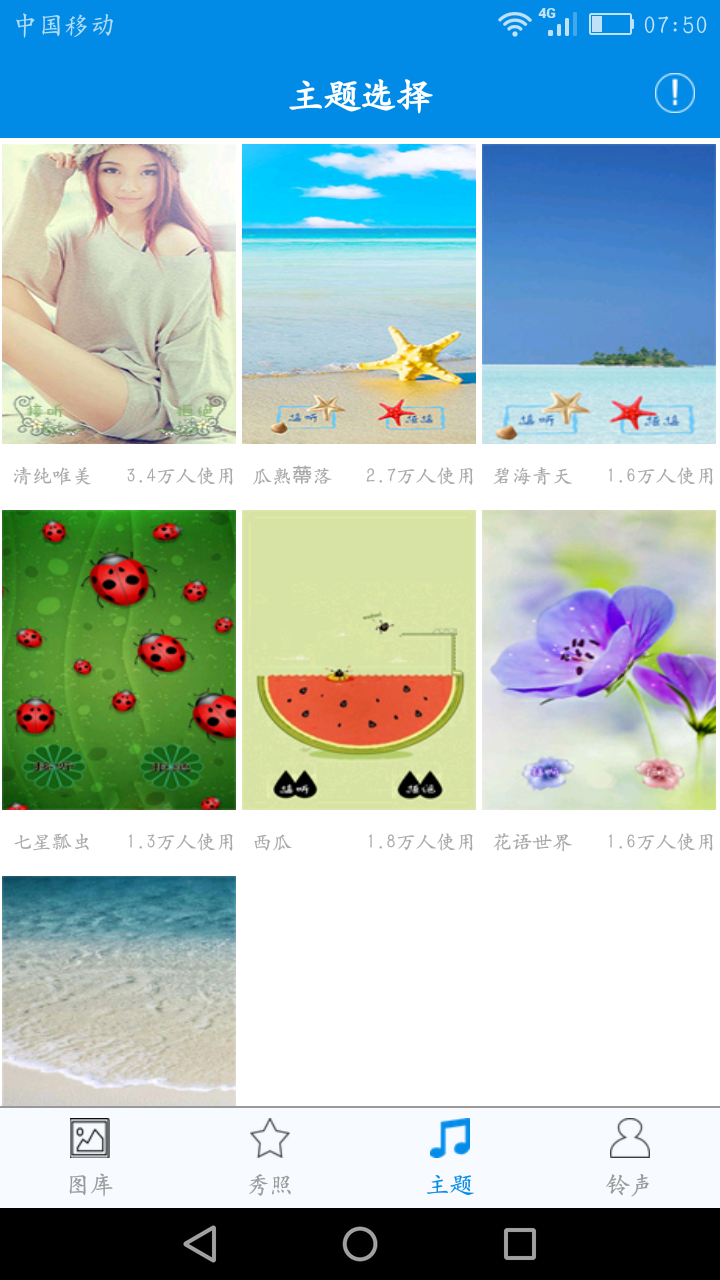Viewport: 720px width, 1280px height.
Task: Choose the 瓜熟蒂落 beach starfish theme
Action: click(x=359, y=294)
